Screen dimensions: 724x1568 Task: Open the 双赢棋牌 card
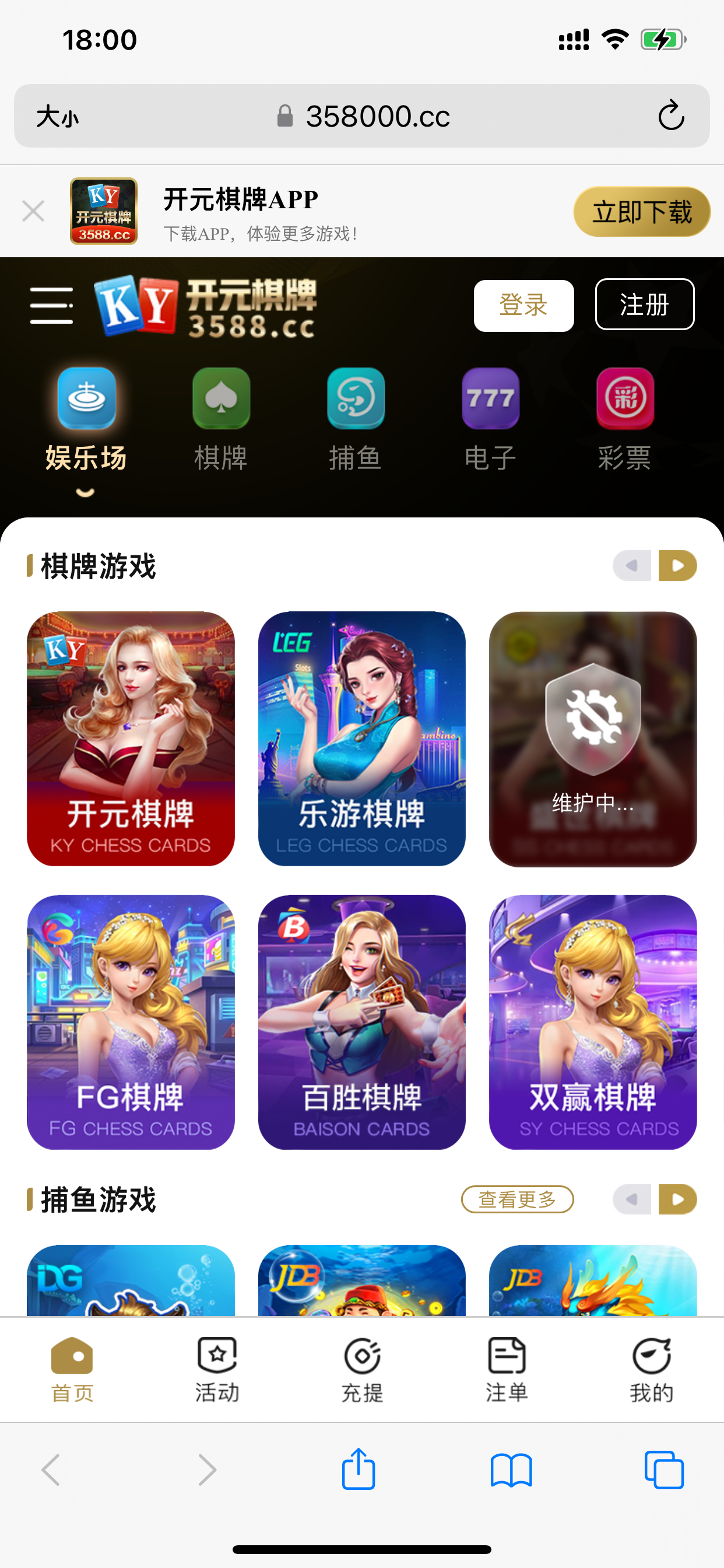click(x=593, y=1021)
